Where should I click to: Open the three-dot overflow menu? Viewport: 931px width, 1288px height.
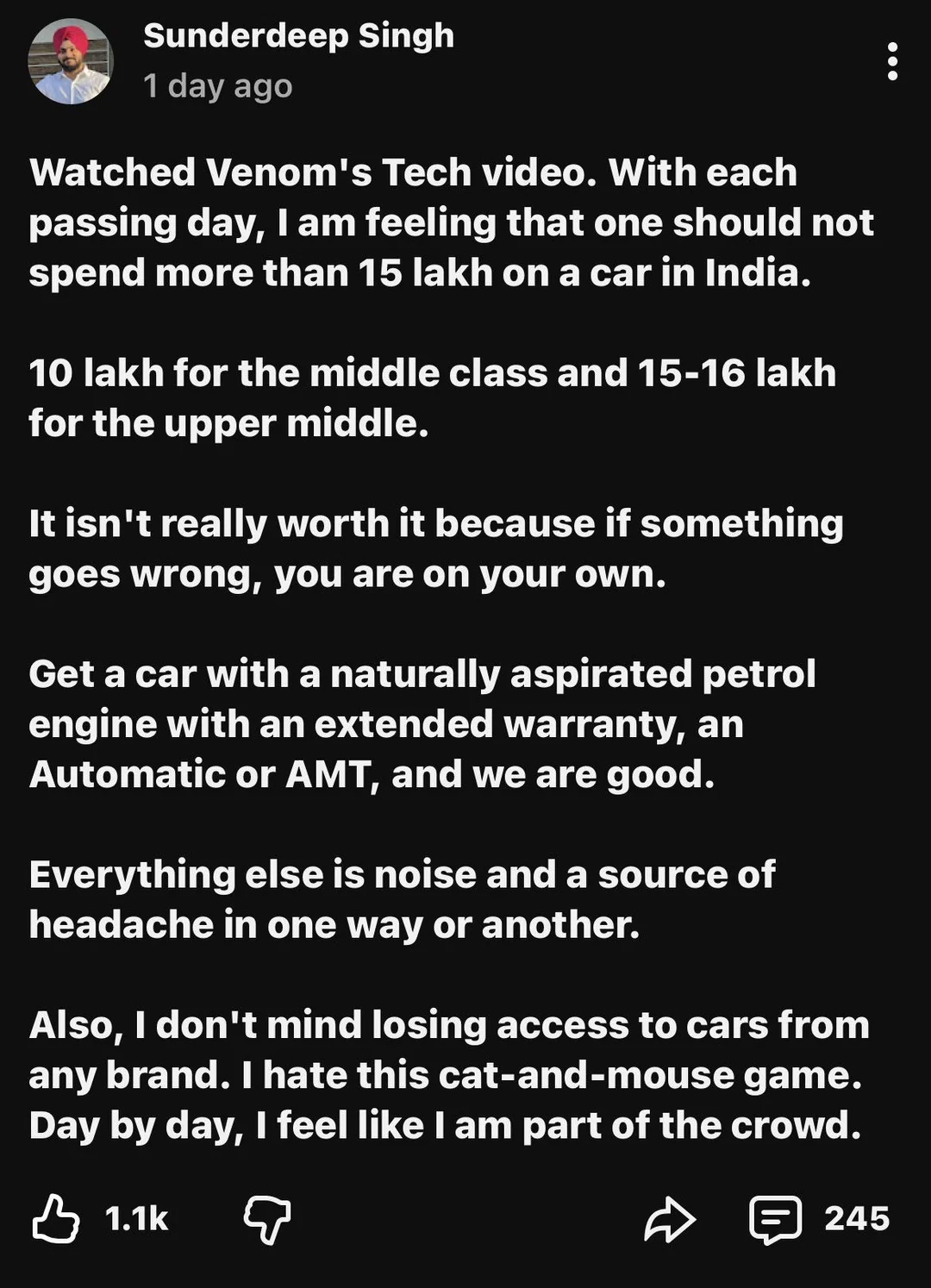tap(892, 61)
